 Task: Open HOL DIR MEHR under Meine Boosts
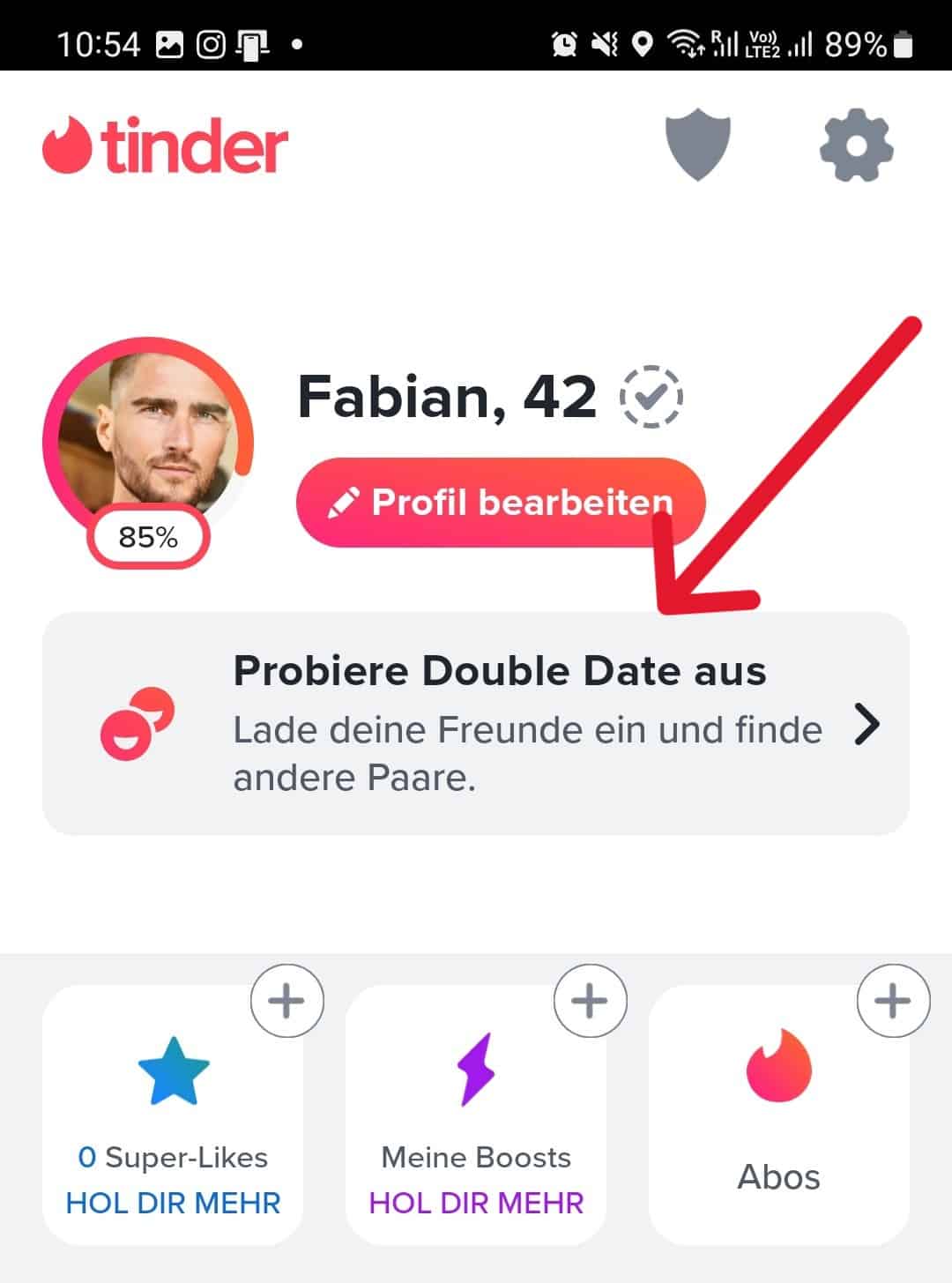475,1202
